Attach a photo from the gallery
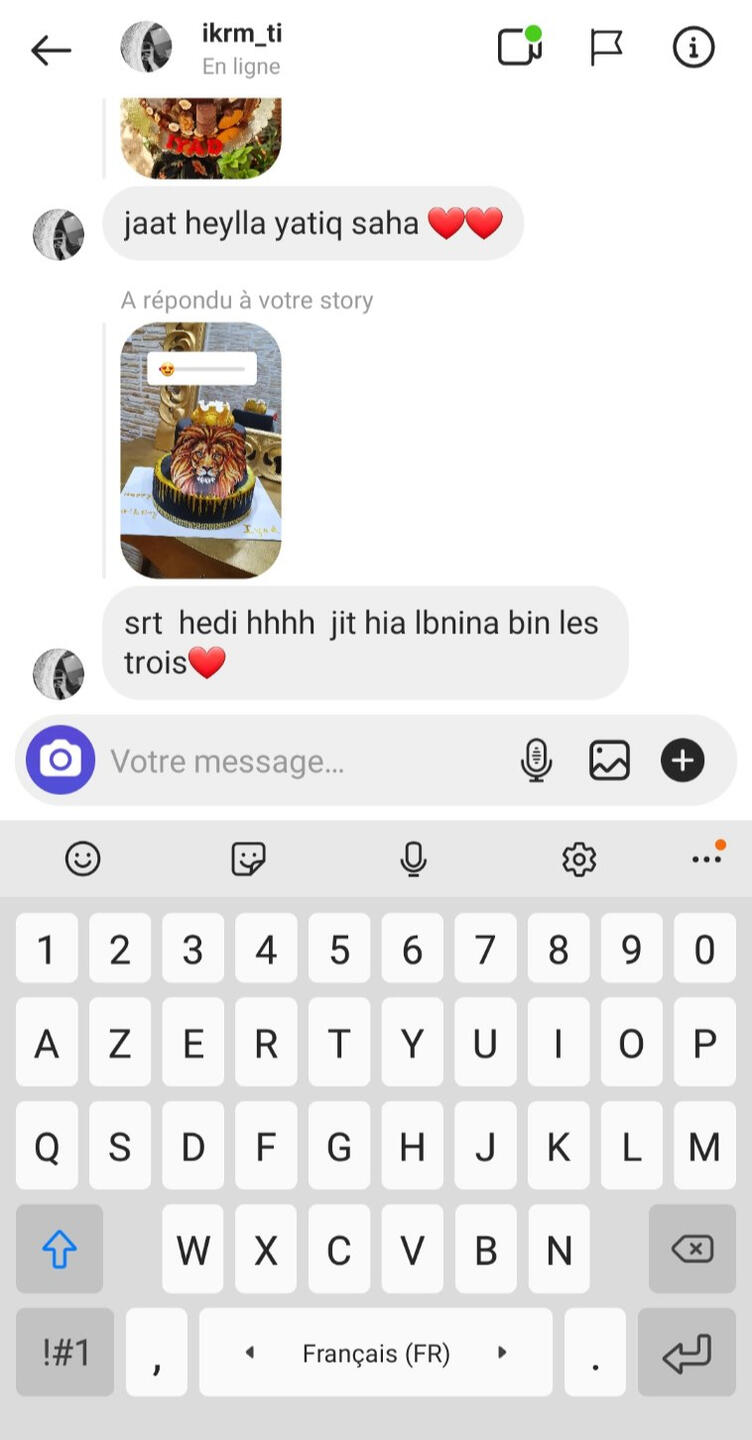Image resolution: width=752 pixels, height=1440 pixels. [x=609, y=761]
